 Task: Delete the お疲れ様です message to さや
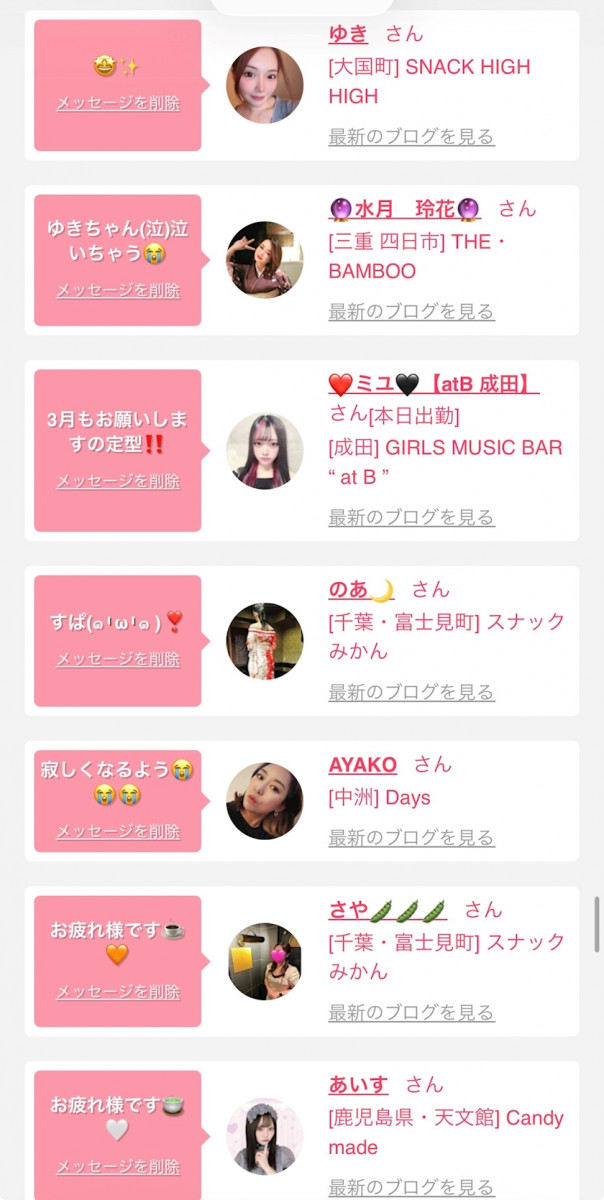click(118, 992)
